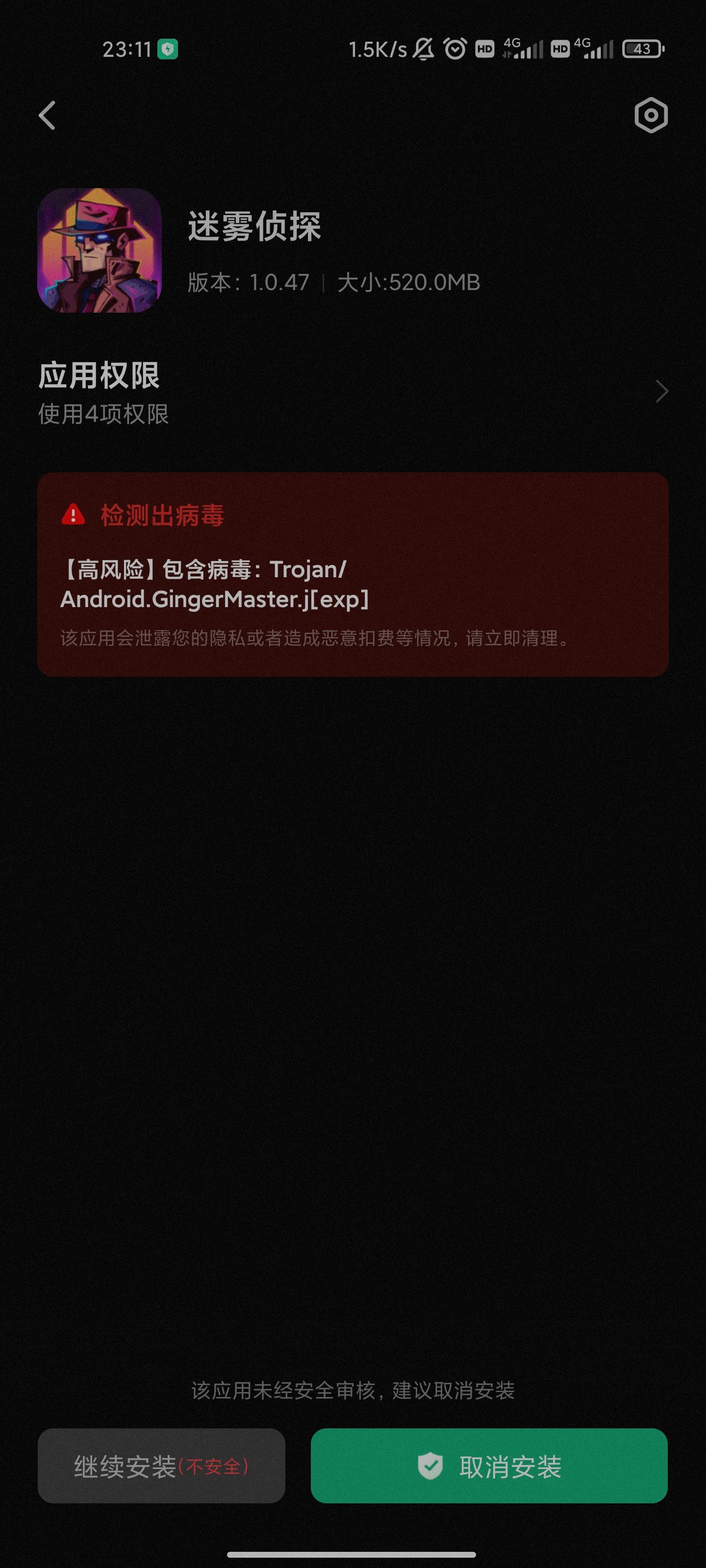This screenshot has width=706, height=1568.
Task: Click the gesture navigation bar at bottom
Action: coord(353,1556)
